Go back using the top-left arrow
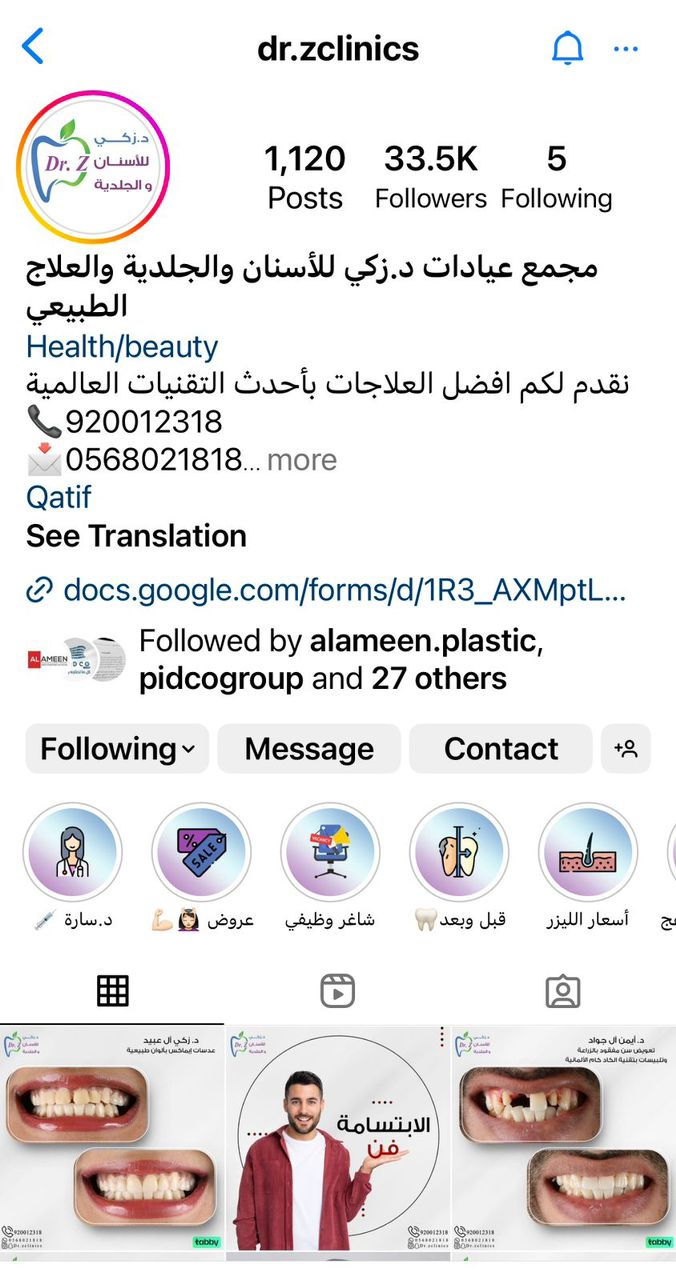The height and width of the screenshot is (1280, 676). point(34,47)
